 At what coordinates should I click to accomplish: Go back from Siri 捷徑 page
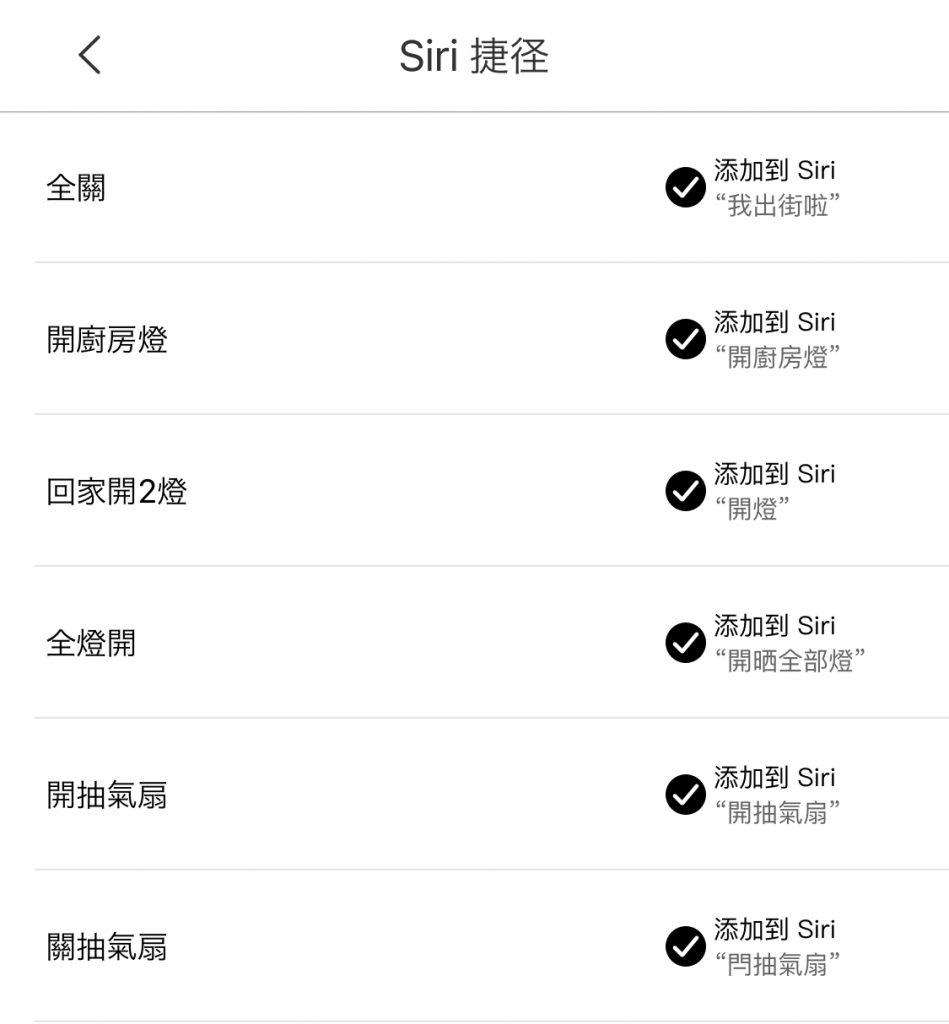point(90,55)
